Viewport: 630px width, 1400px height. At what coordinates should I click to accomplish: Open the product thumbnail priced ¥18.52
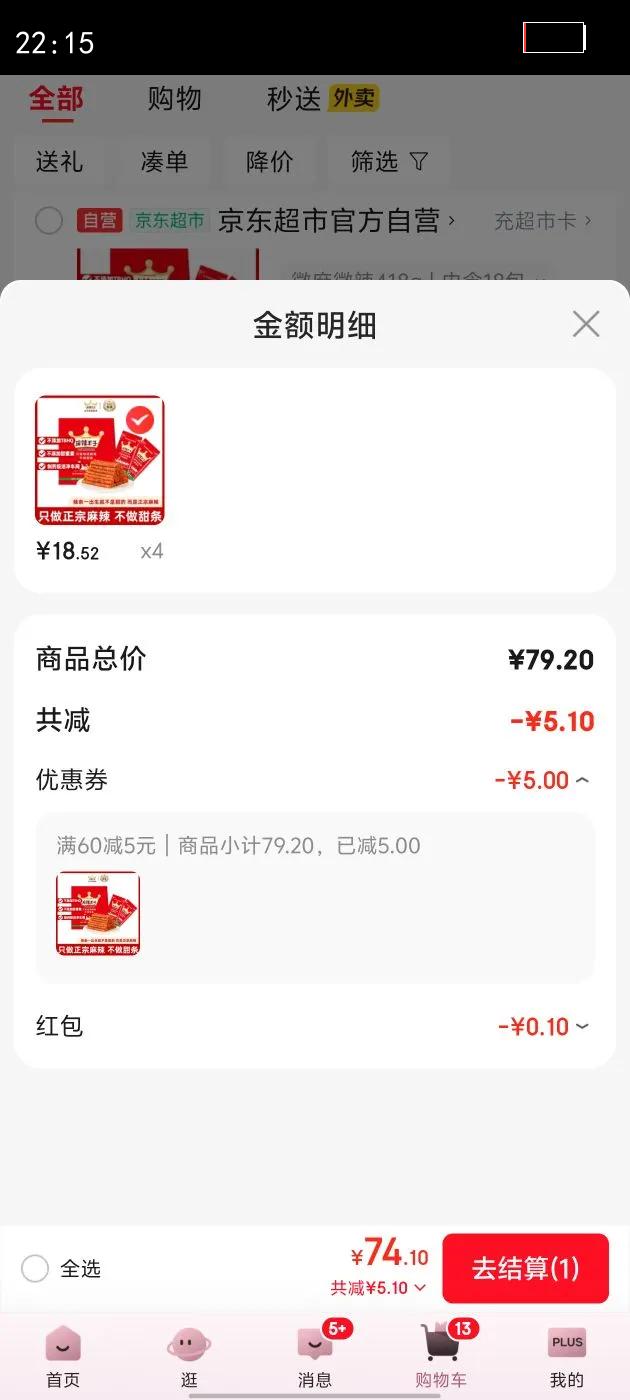pos(100,460)
